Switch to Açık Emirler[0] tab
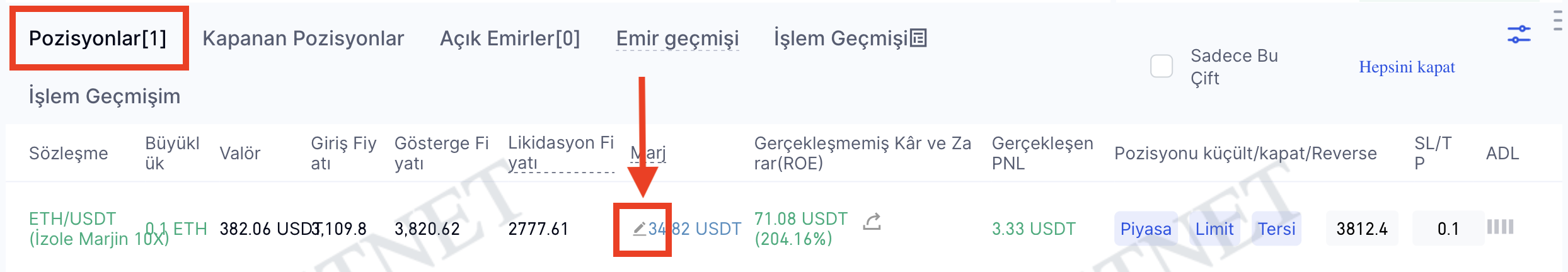 pos(509,38)
